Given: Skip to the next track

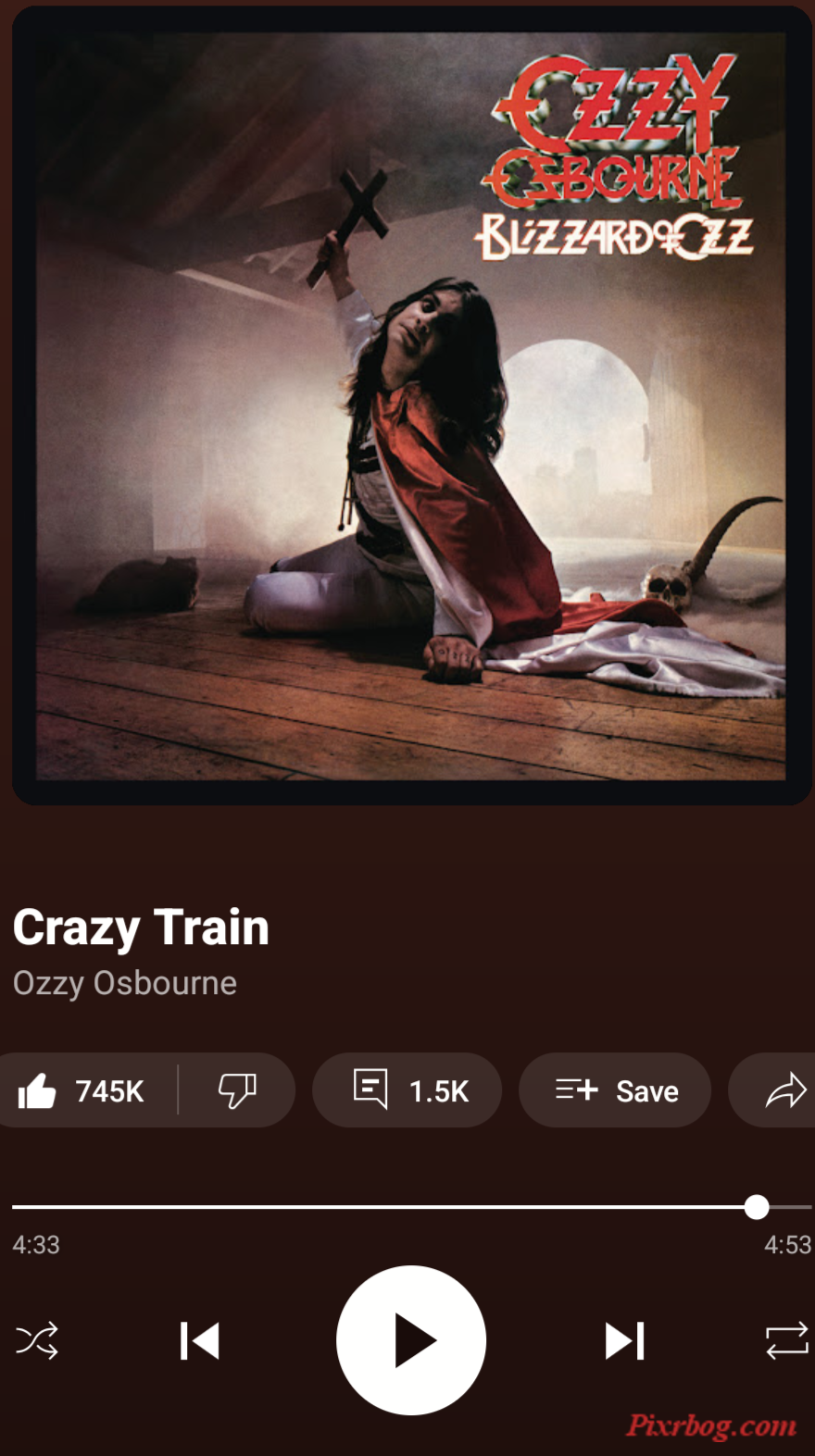Looking at the screenshot, I should 624,1340.
